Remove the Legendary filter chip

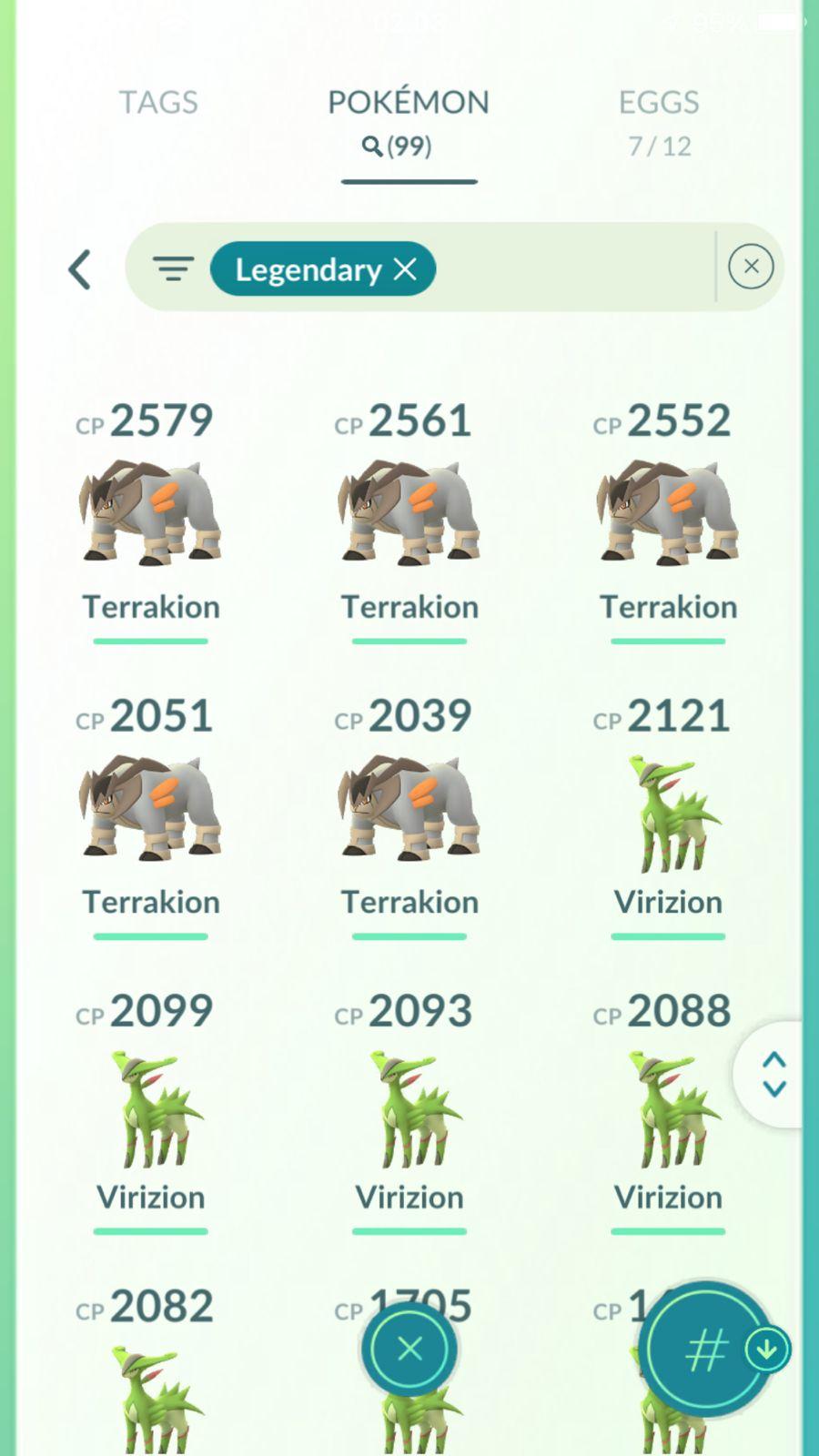[405, 268]
